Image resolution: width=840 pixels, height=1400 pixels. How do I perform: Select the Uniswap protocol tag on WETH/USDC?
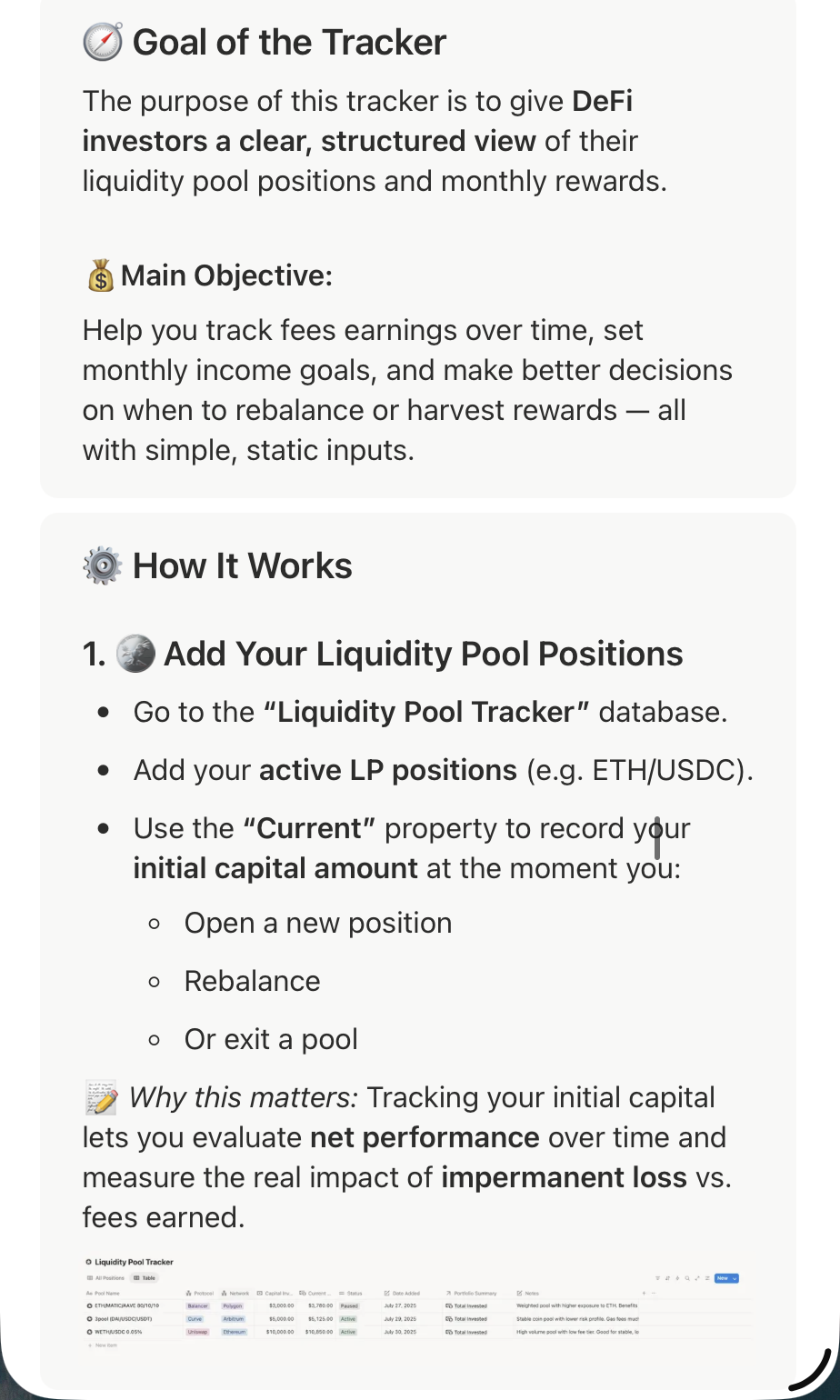click(197, 1331)
